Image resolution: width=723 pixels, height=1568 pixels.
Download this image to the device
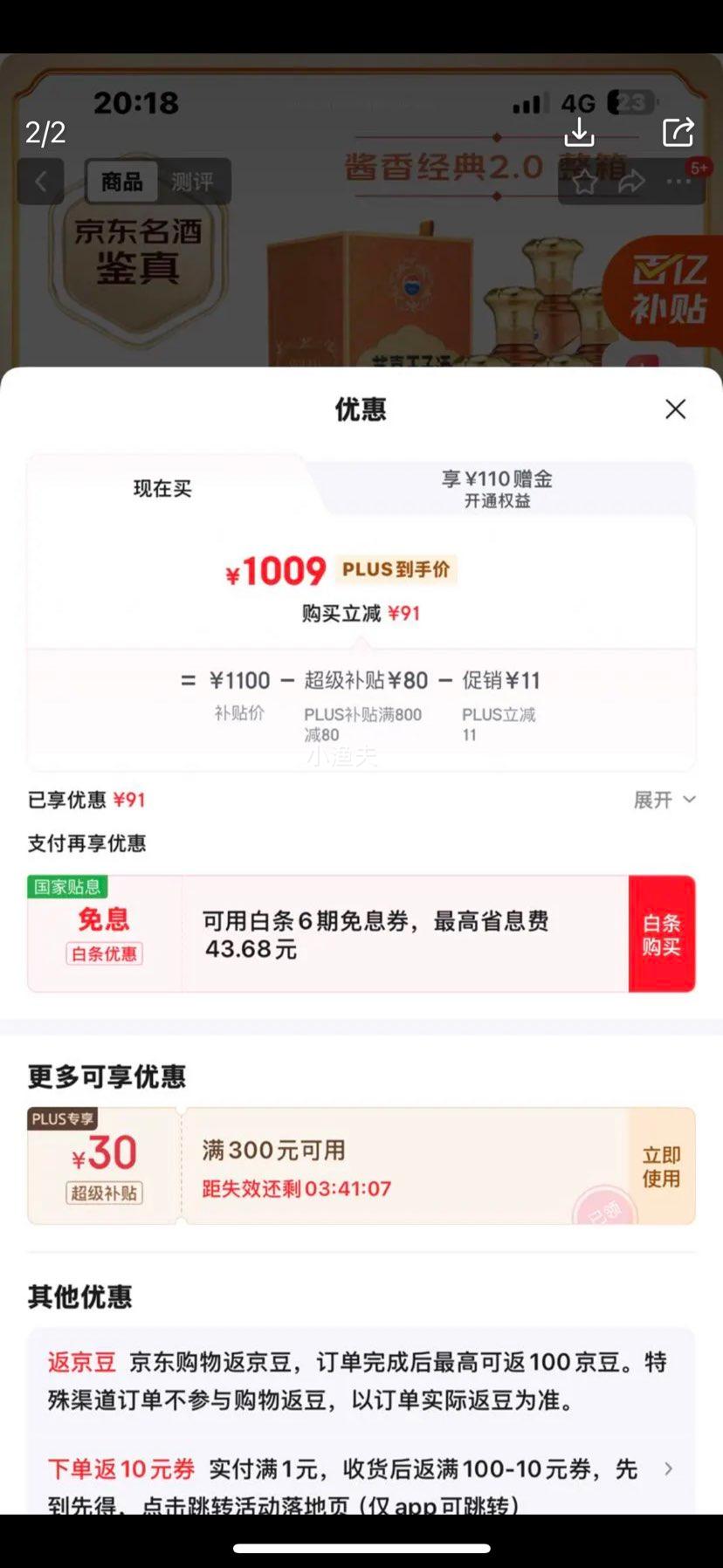point(579,132)
